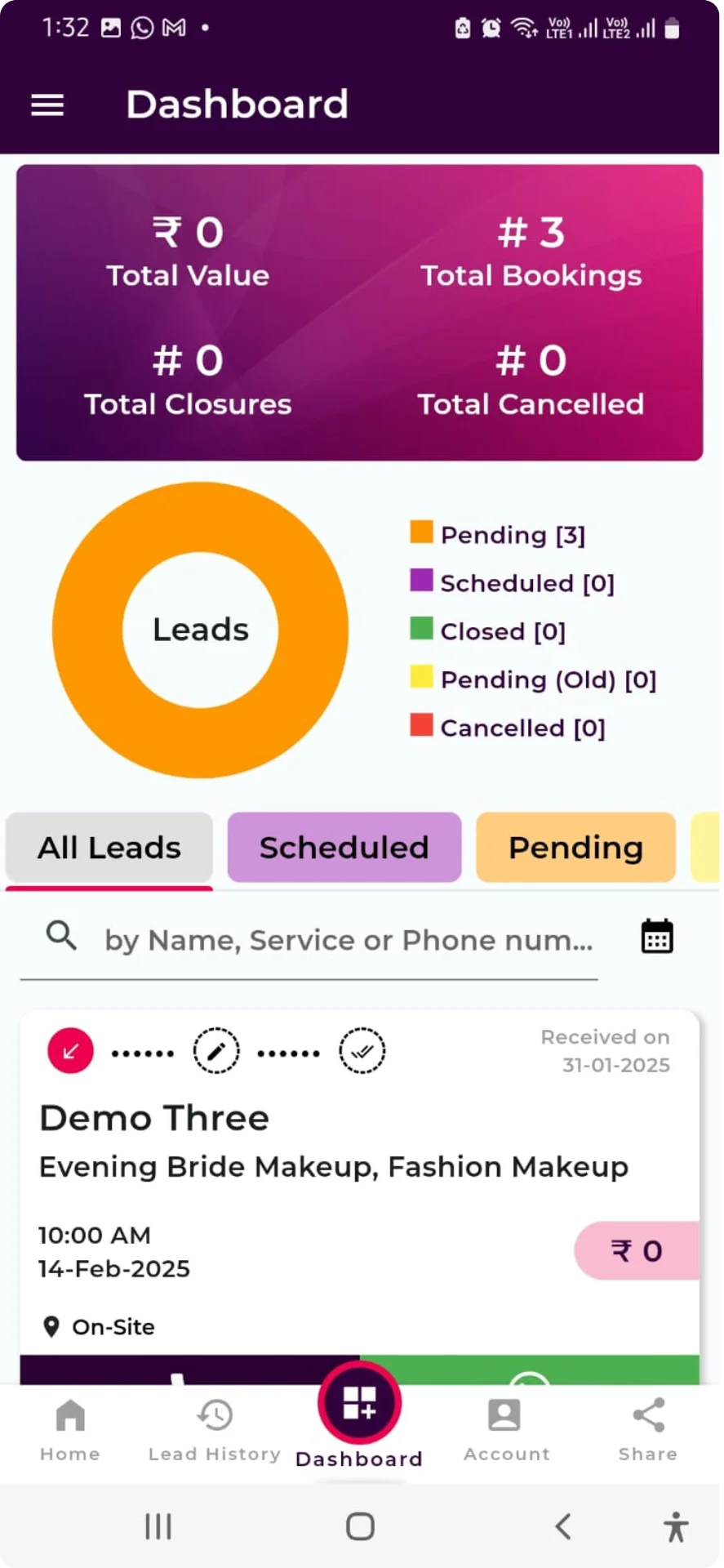Open the Account tab
The height and width of the screenshot is (1568, 724).
click(x=506, y=1429)
